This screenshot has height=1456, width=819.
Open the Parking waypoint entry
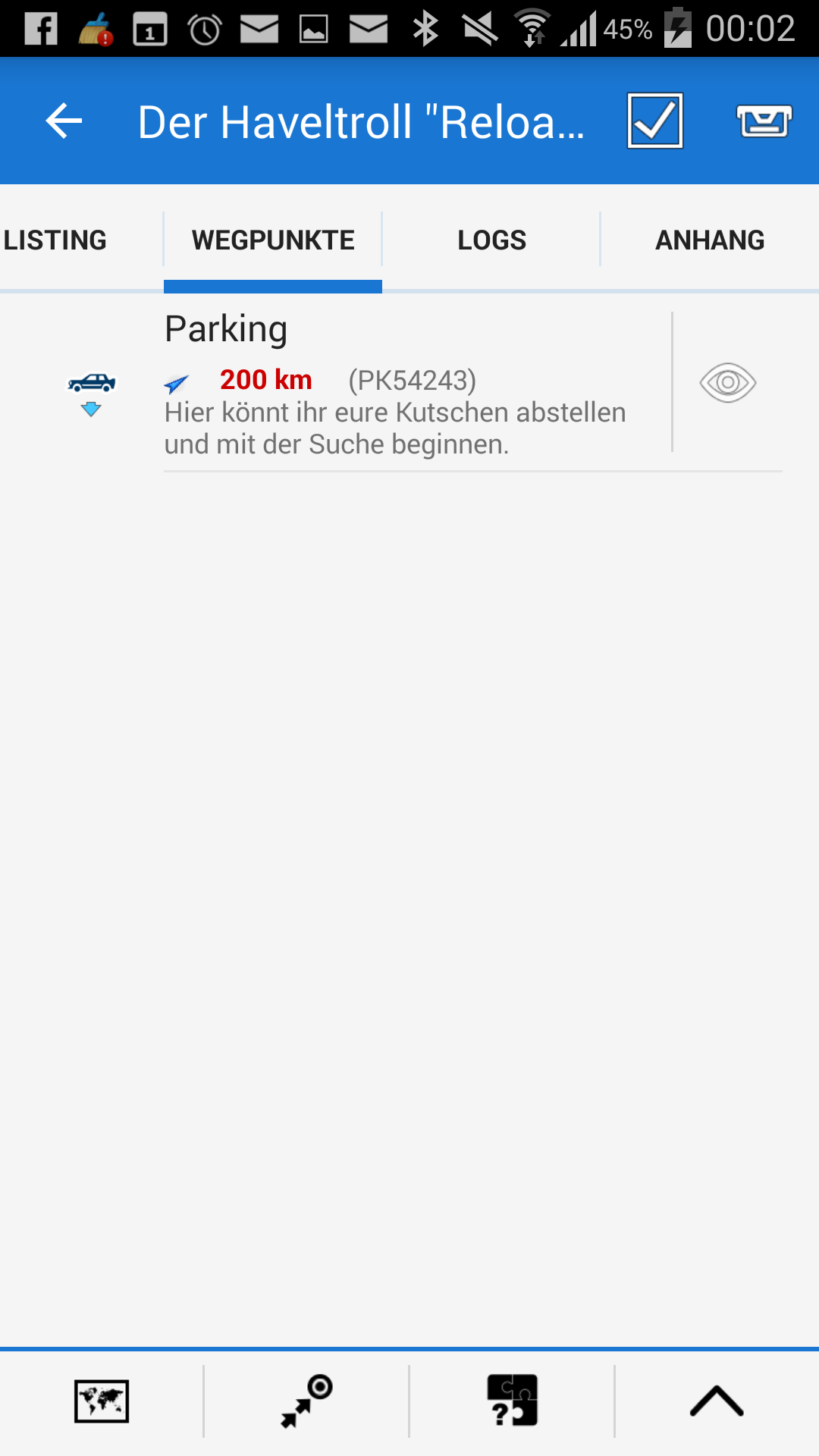click(x=394, y=383)
